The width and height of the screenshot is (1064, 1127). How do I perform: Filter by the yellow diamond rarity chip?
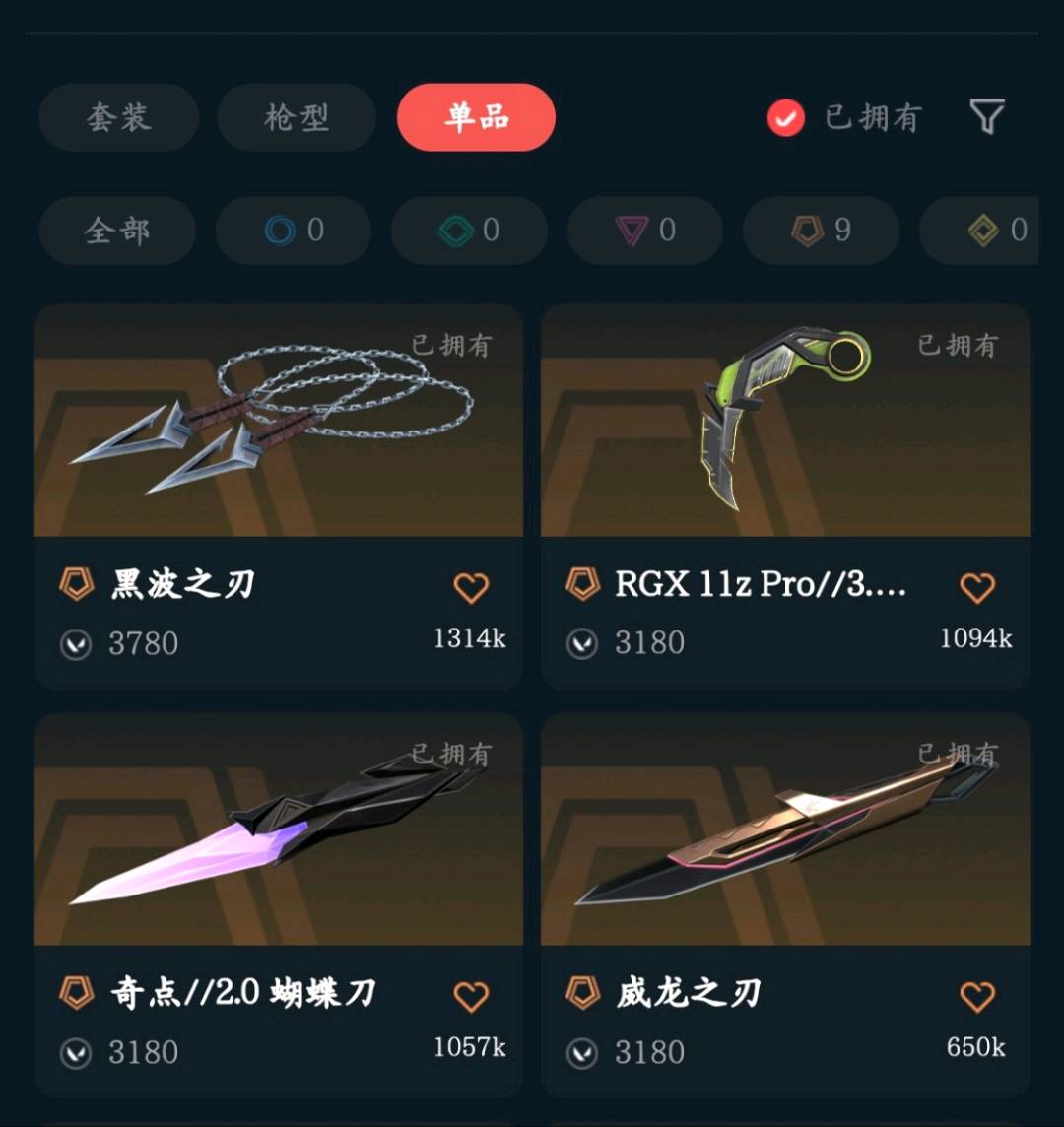click(985, 231)
